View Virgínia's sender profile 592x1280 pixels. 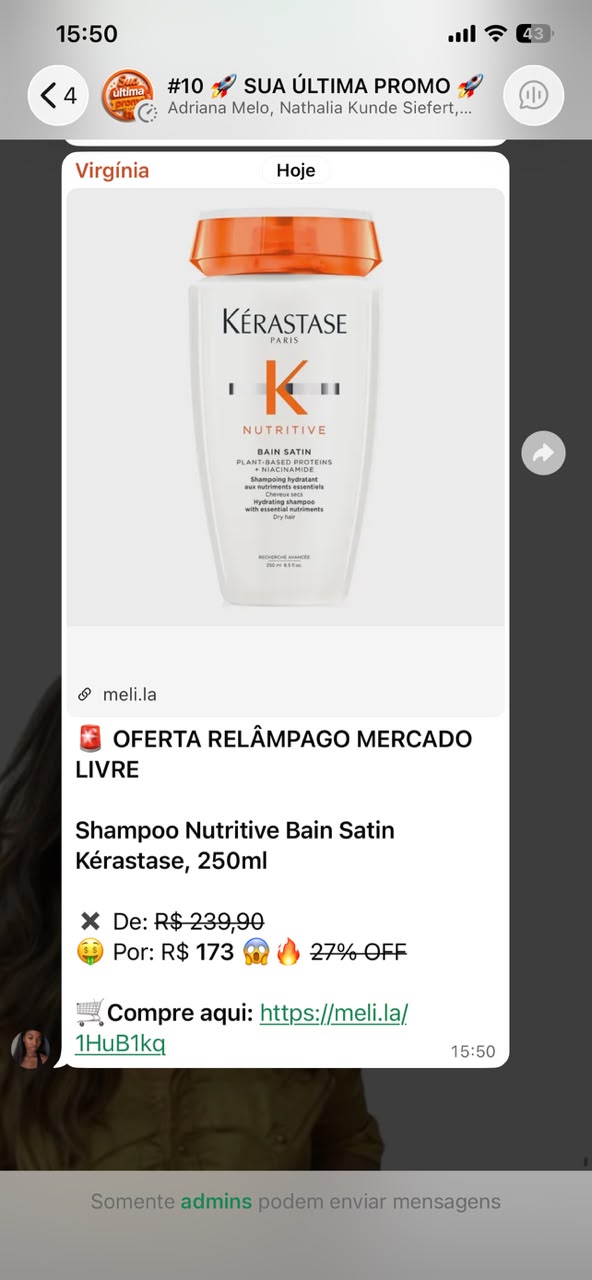point(112,170)
